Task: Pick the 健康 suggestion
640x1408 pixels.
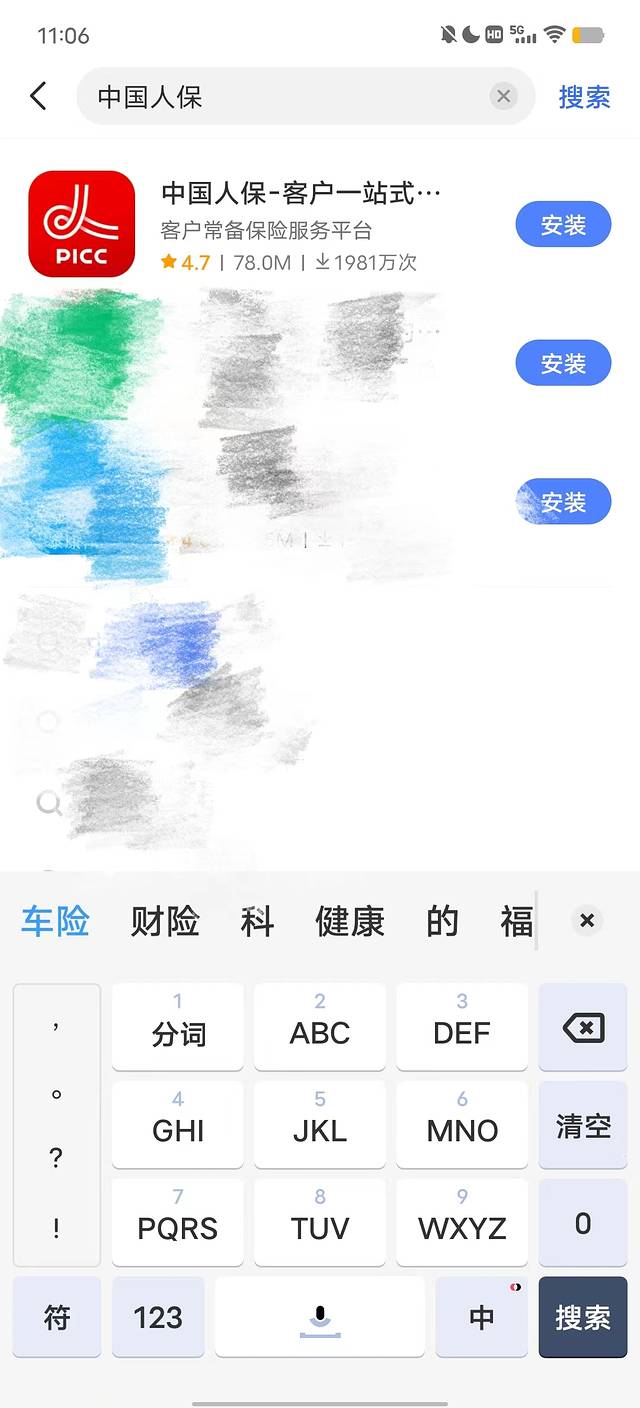Action: [350, 921]
